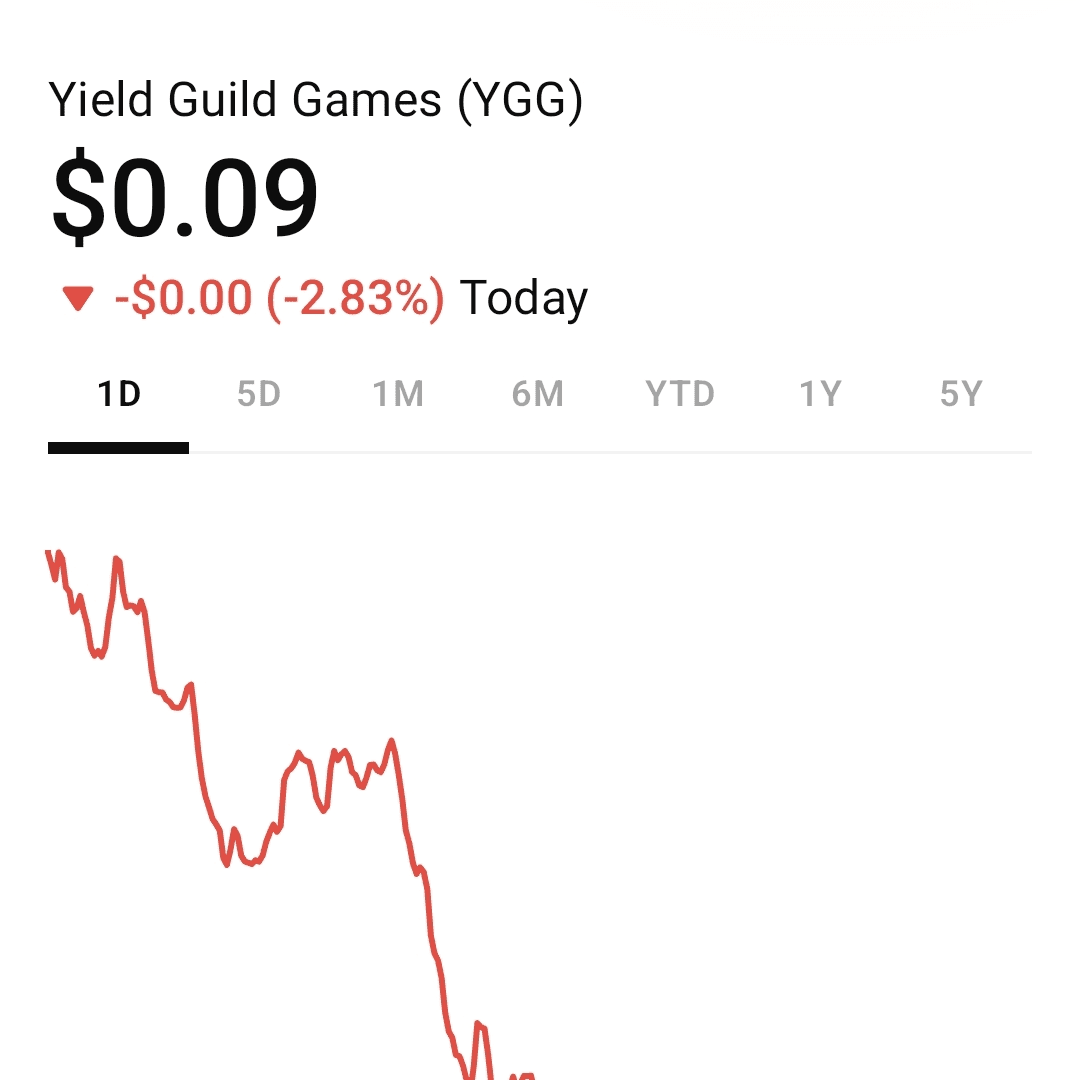Switch to the 5D chart range

[259, 395]
